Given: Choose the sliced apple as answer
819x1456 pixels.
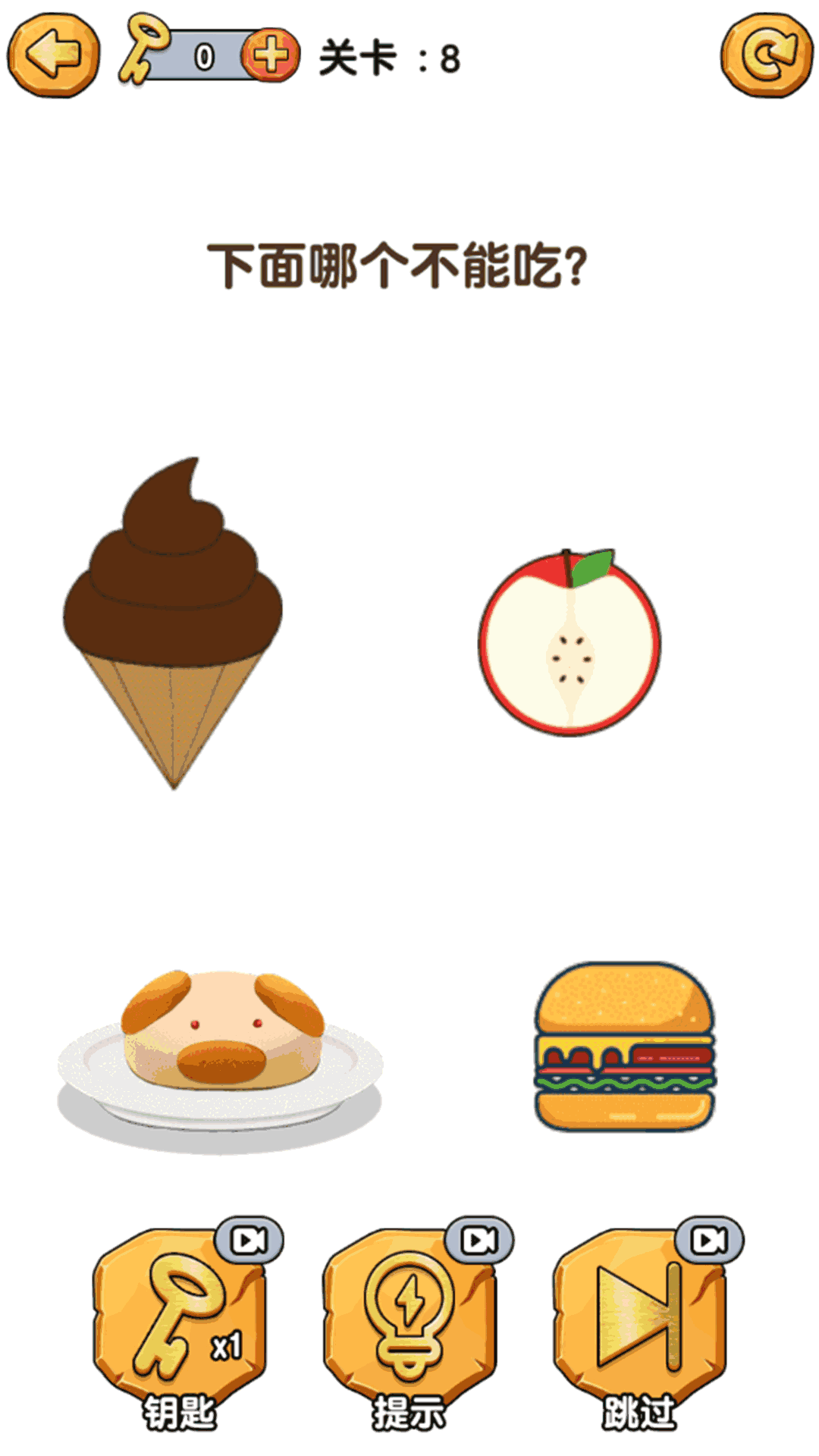Looking at the screenshot, I should (570, 643).
